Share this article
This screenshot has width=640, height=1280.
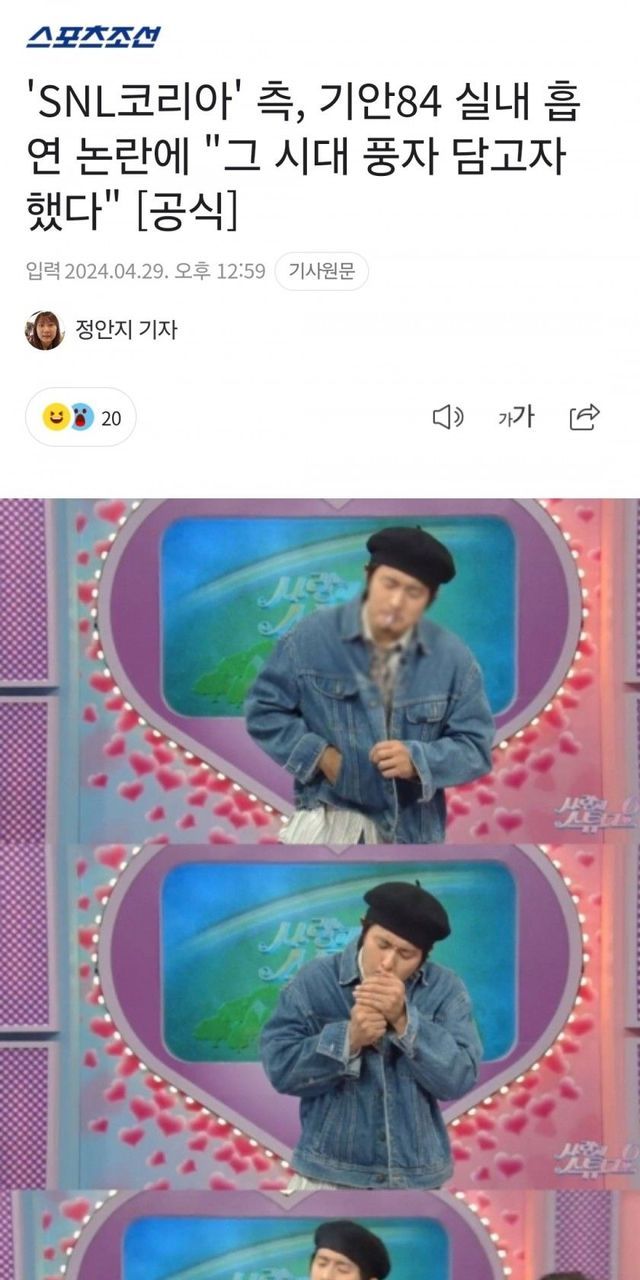(584, 417)
